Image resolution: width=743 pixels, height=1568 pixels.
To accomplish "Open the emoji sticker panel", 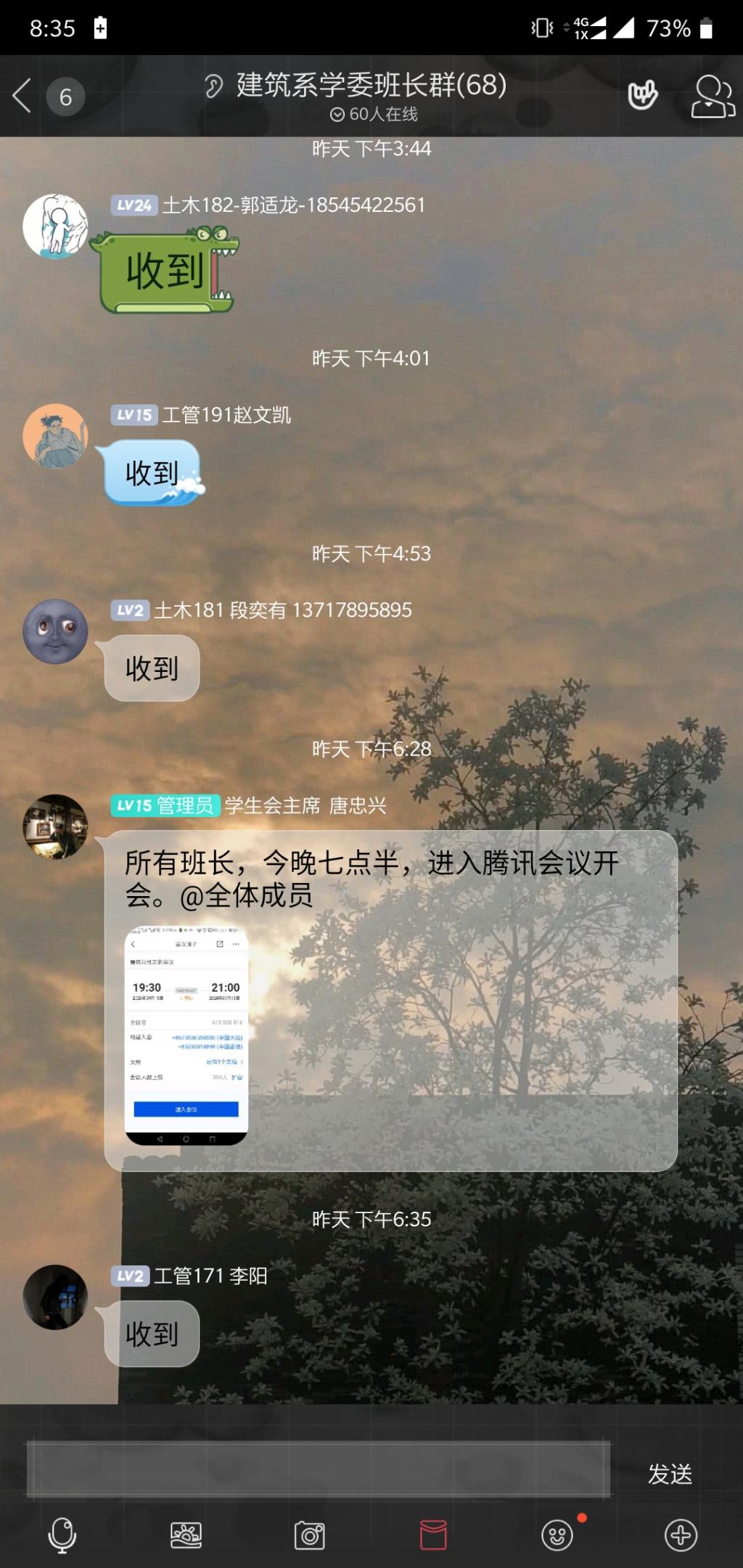I will click(557, 1535).
